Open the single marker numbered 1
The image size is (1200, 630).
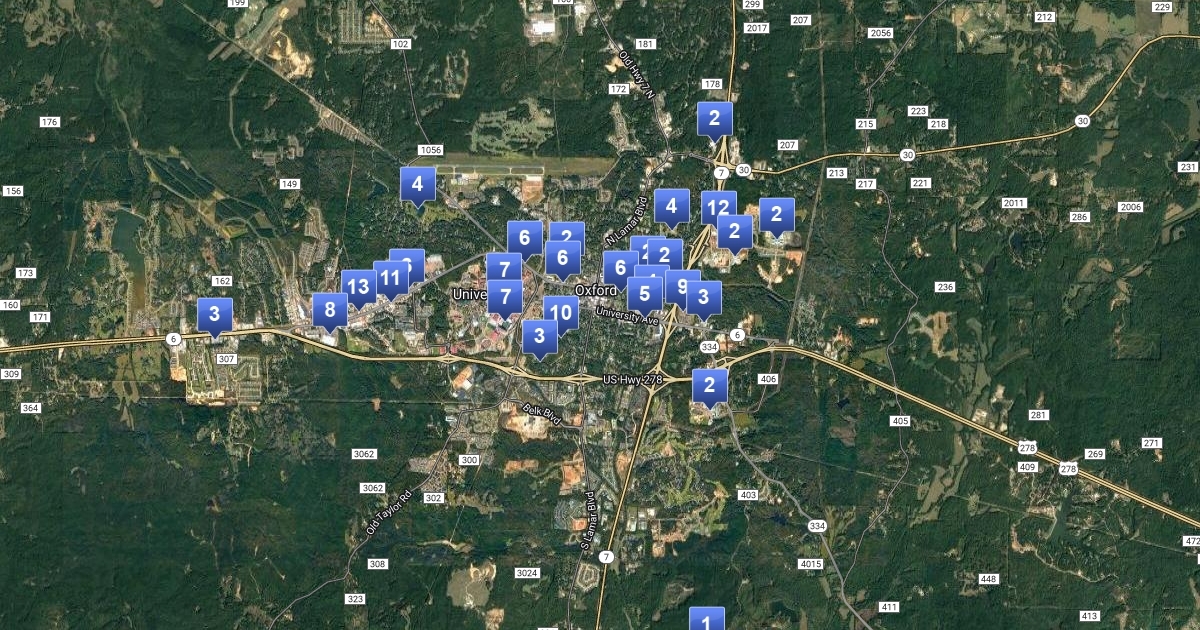707,621
